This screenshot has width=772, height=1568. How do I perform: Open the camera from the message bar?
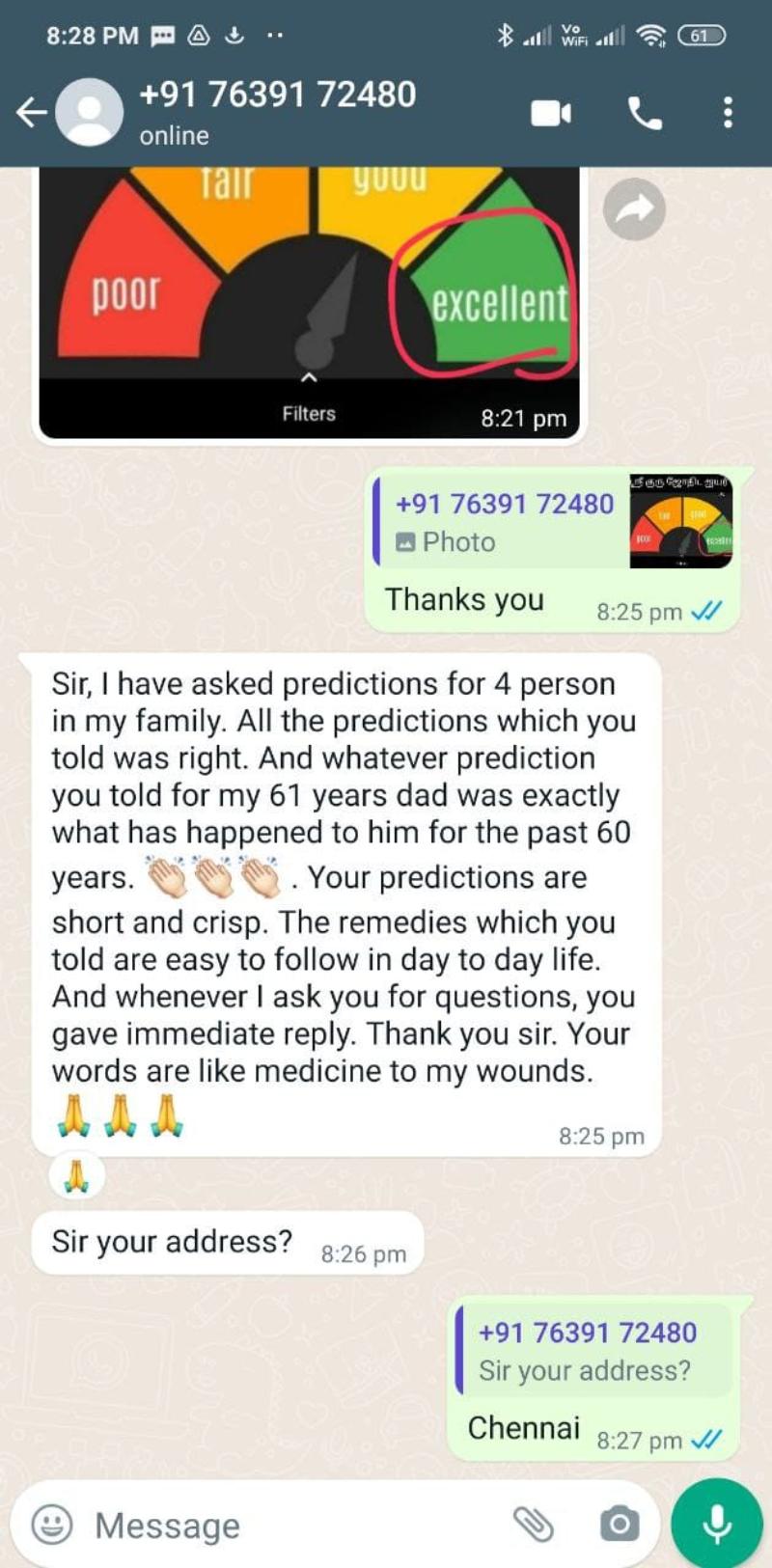coord(619,1525)
